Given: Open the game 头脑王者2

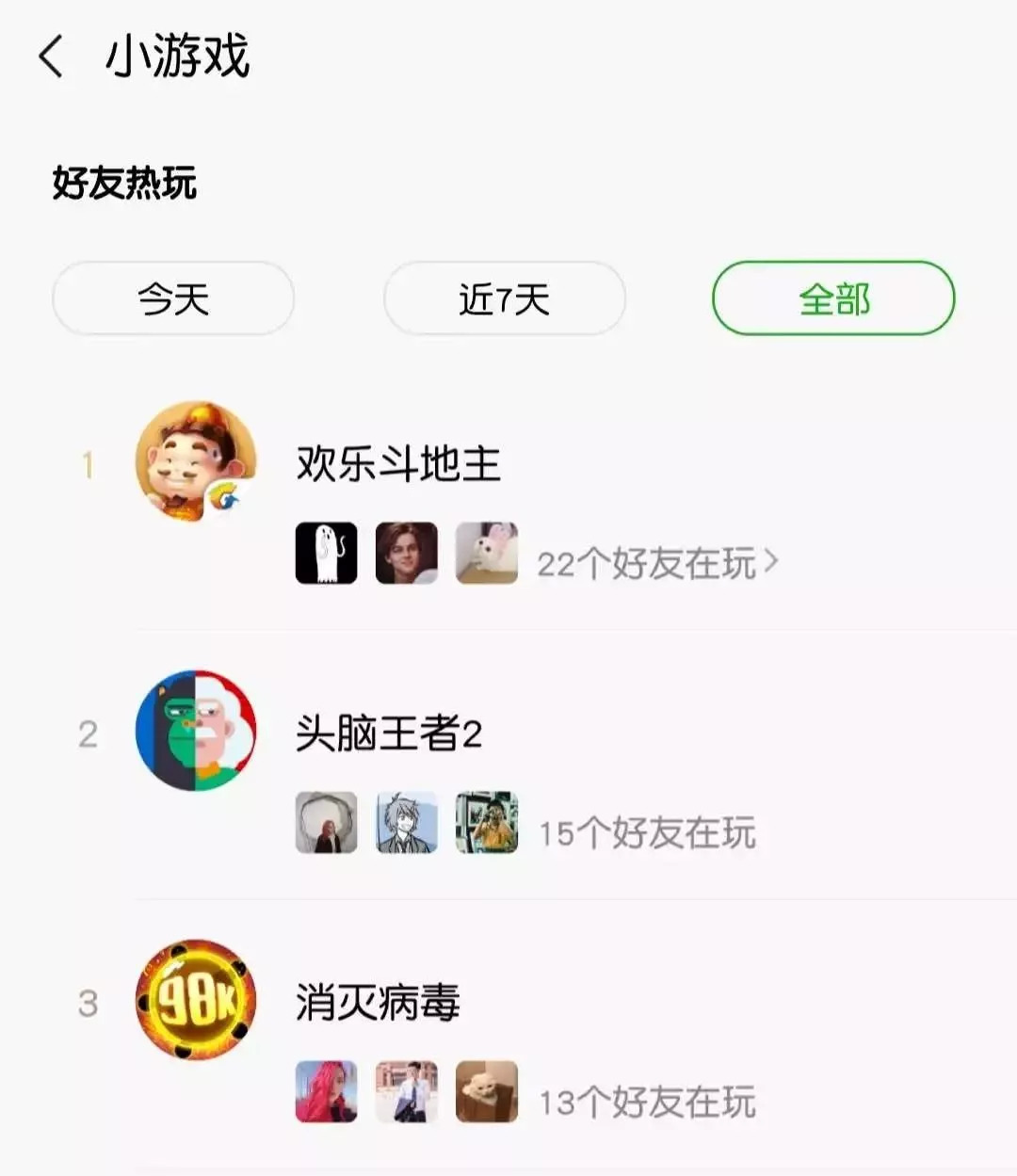Looking at the screenshot, I should pos(388,733).
